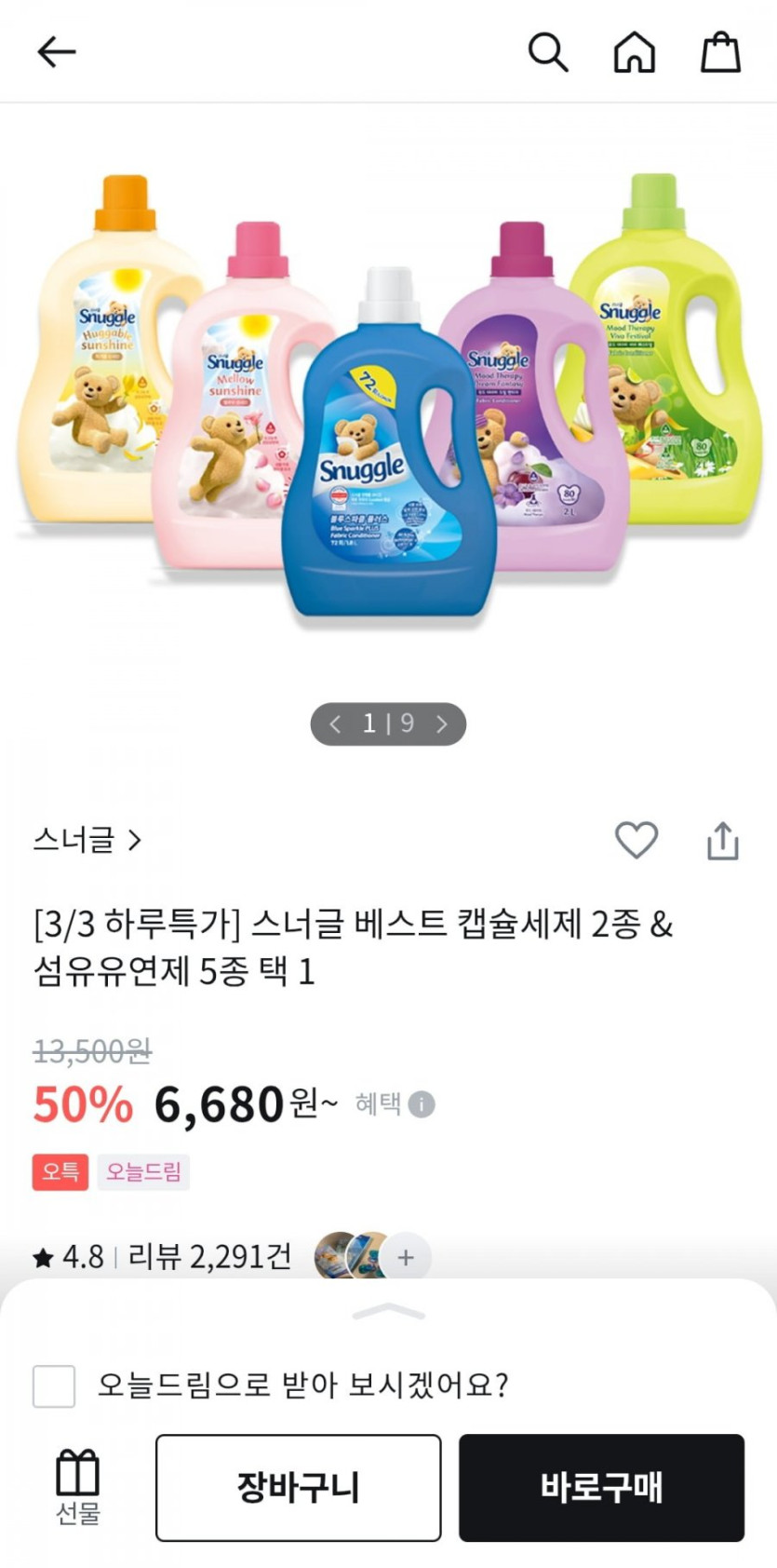Expand review photos with plus button
The height and width of the screenshot is (1568, 777).
coord(406,1257)
